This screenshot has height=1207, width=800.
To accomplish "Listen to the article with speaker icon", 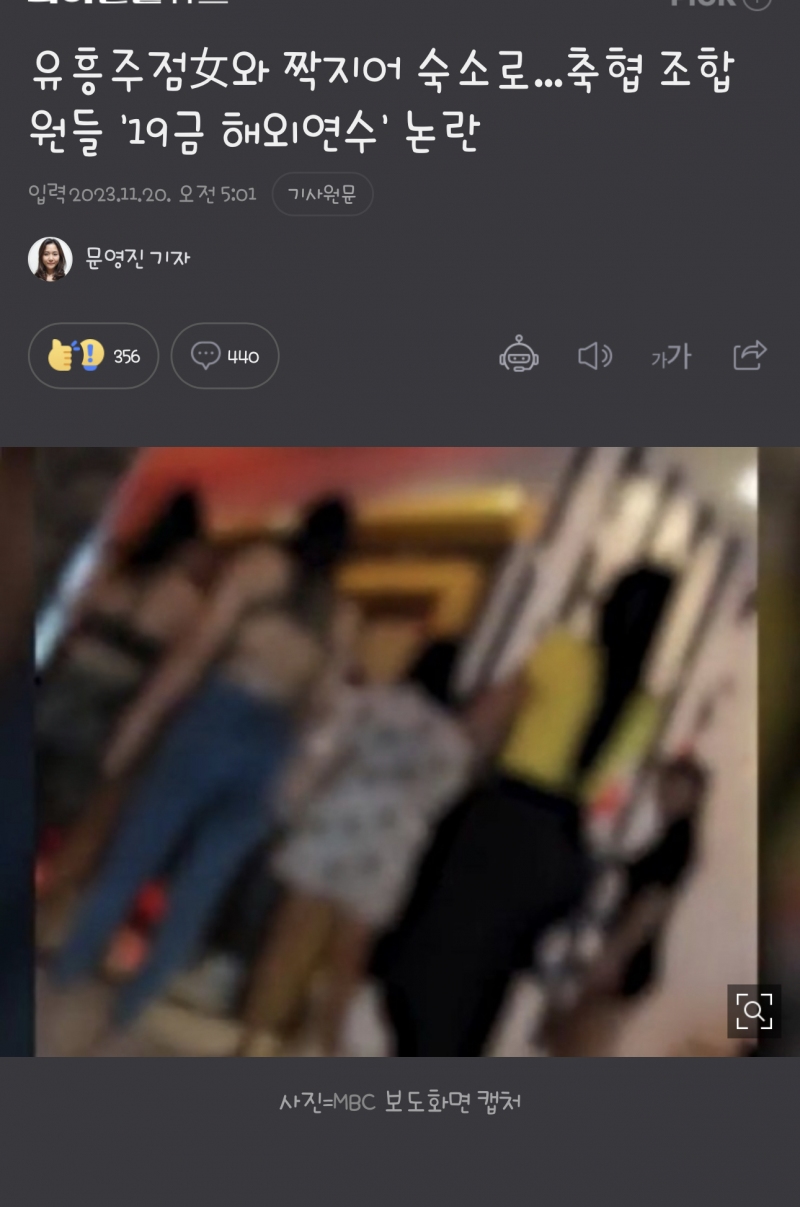I will click(x=595, y=356).
